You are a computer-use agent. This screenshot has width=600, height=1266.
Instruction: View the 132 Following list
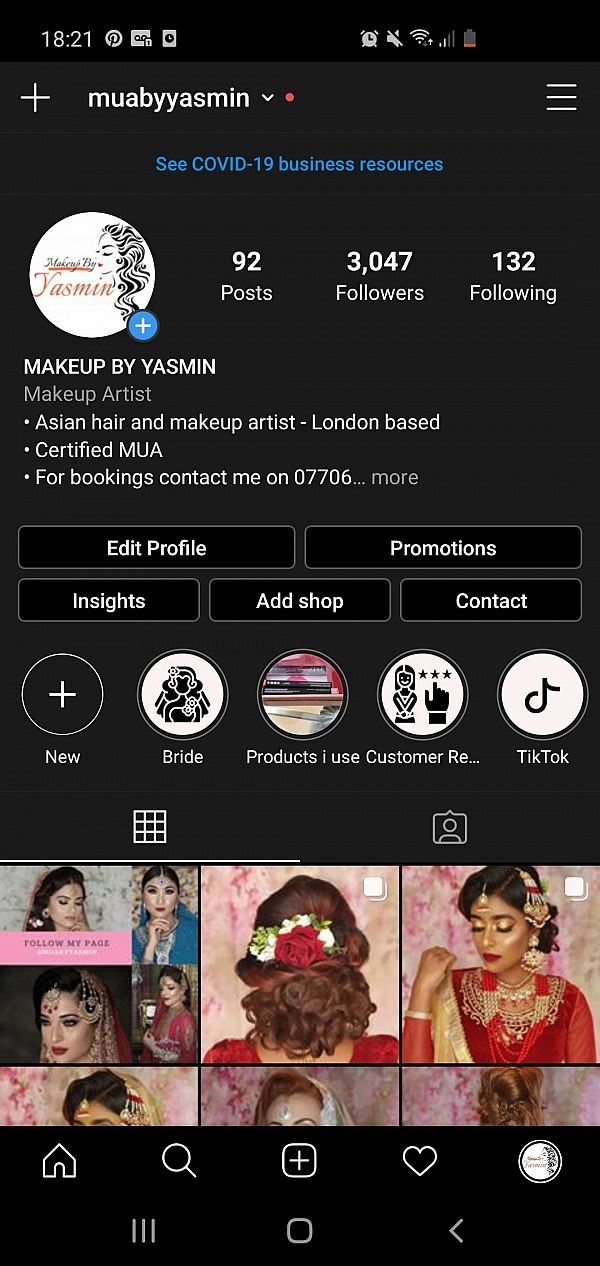(x=513, y=276)
